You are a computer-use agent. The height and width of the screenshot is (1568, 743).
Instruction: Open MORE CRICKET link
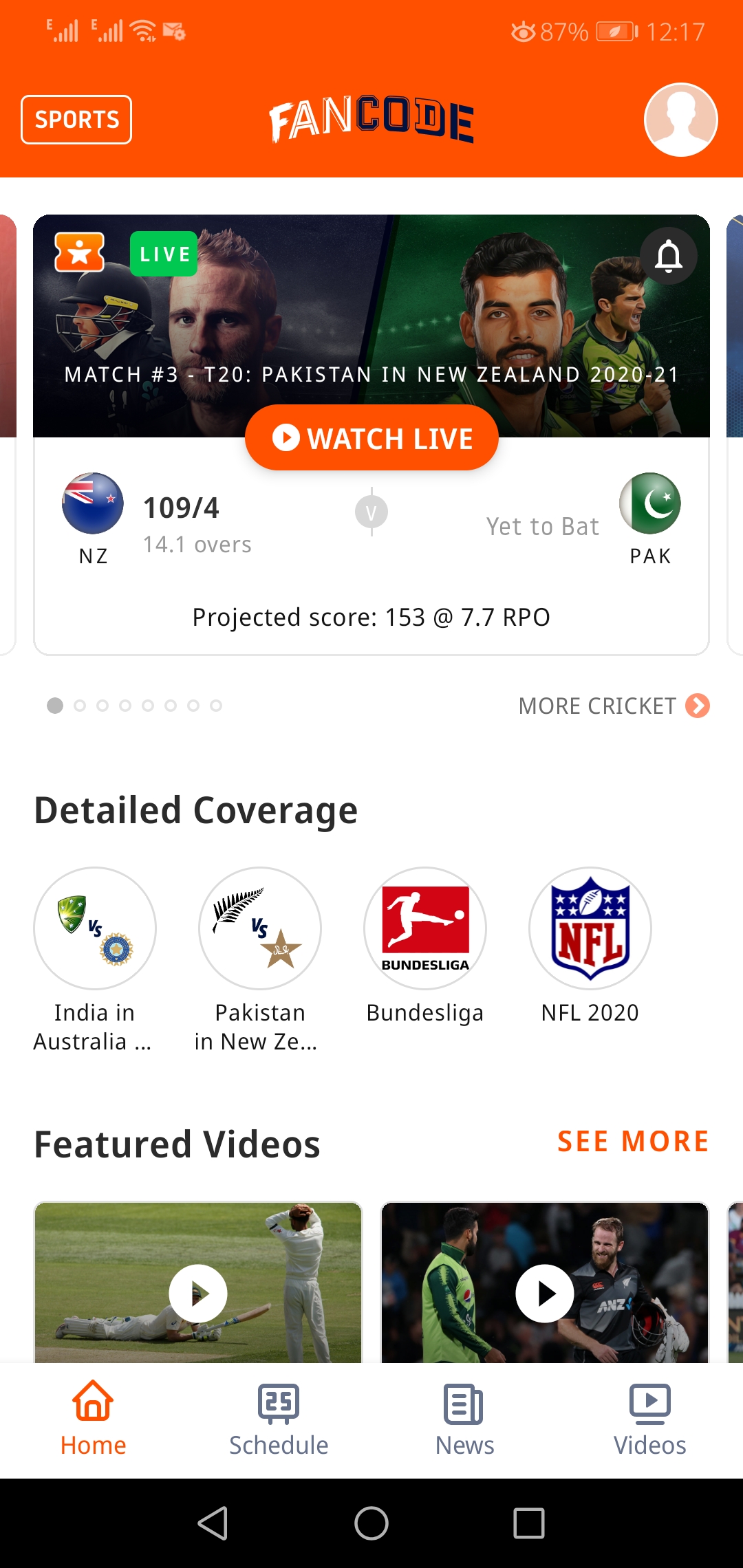tap(614, 706)
